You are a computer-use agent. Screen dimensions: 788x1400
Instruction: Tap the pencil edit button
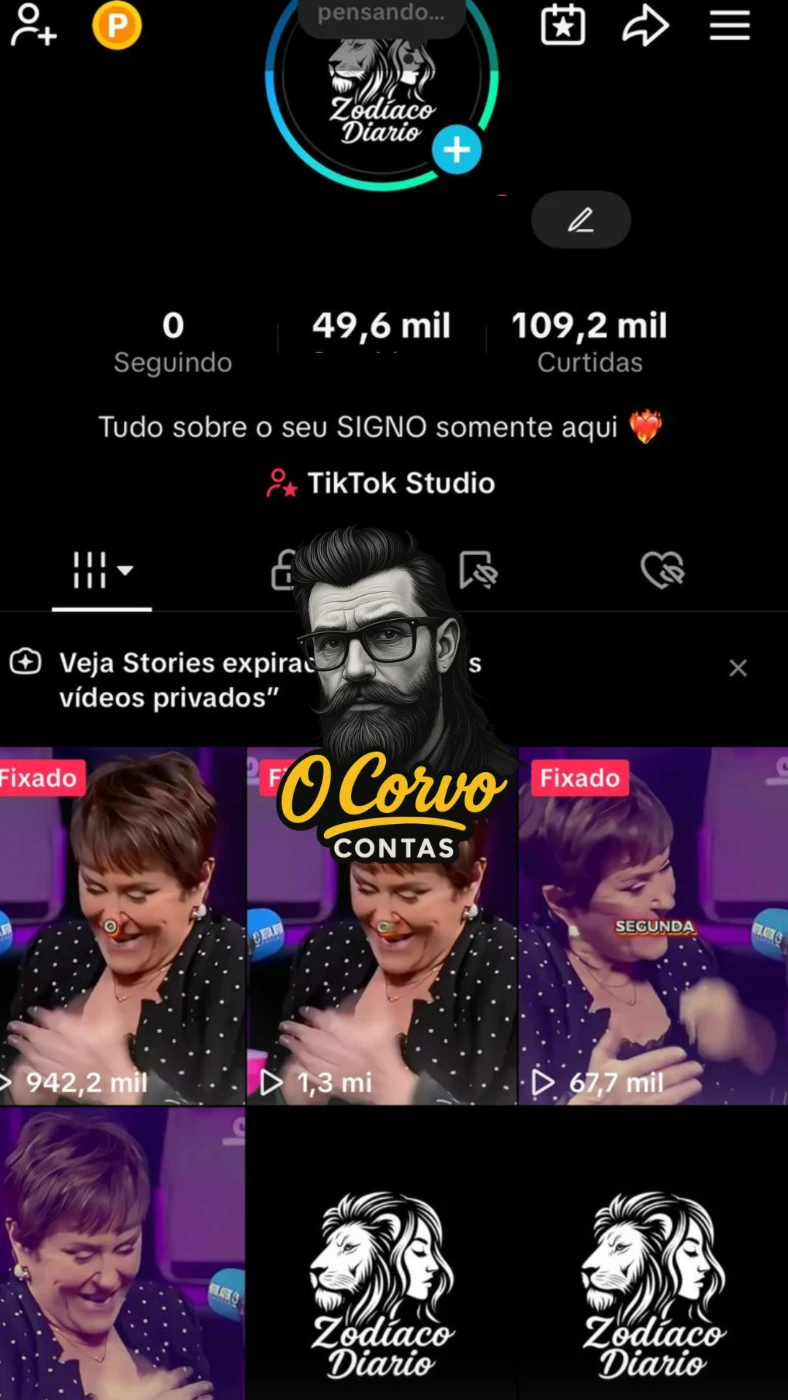click(581, 220)
